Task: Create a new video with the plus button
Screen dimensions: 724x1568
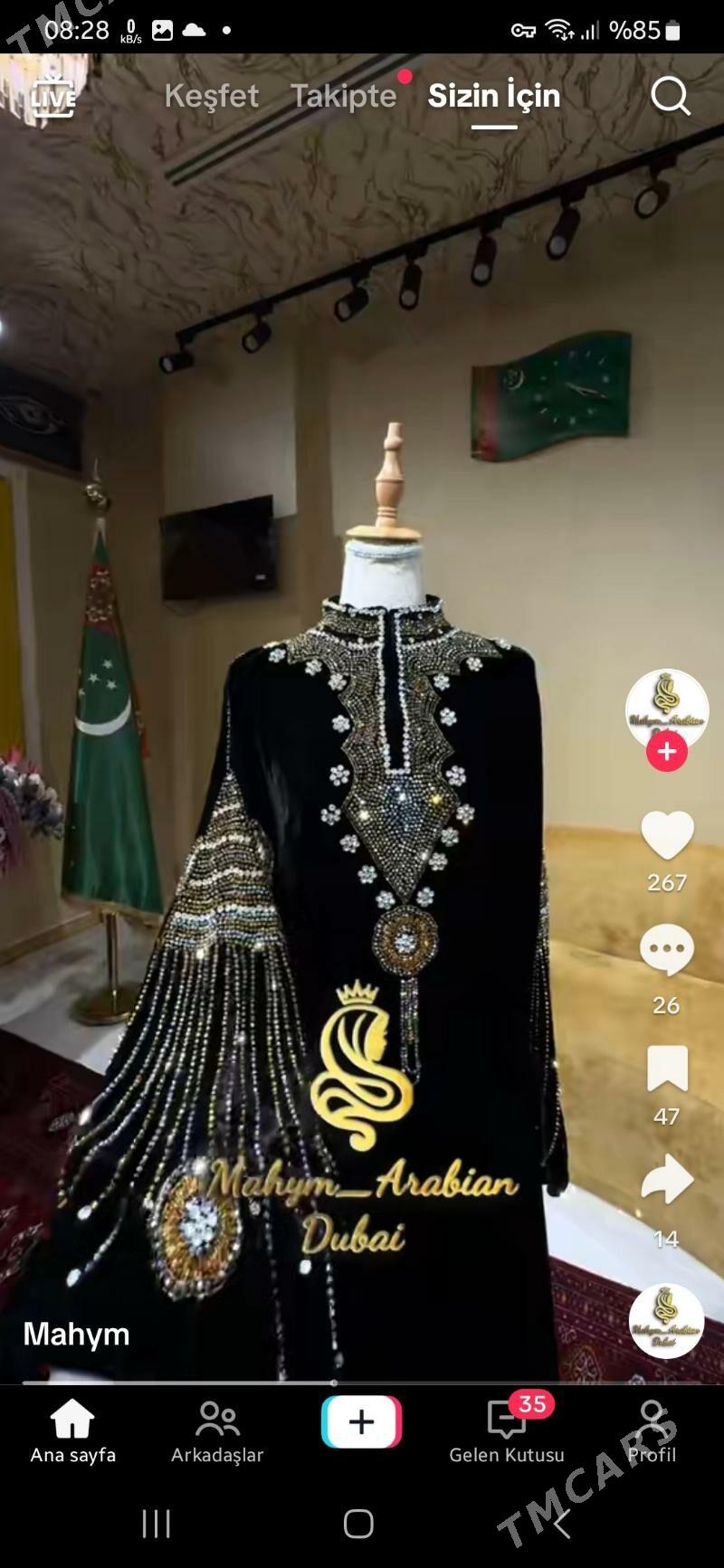Action: tap(361, 1422)
